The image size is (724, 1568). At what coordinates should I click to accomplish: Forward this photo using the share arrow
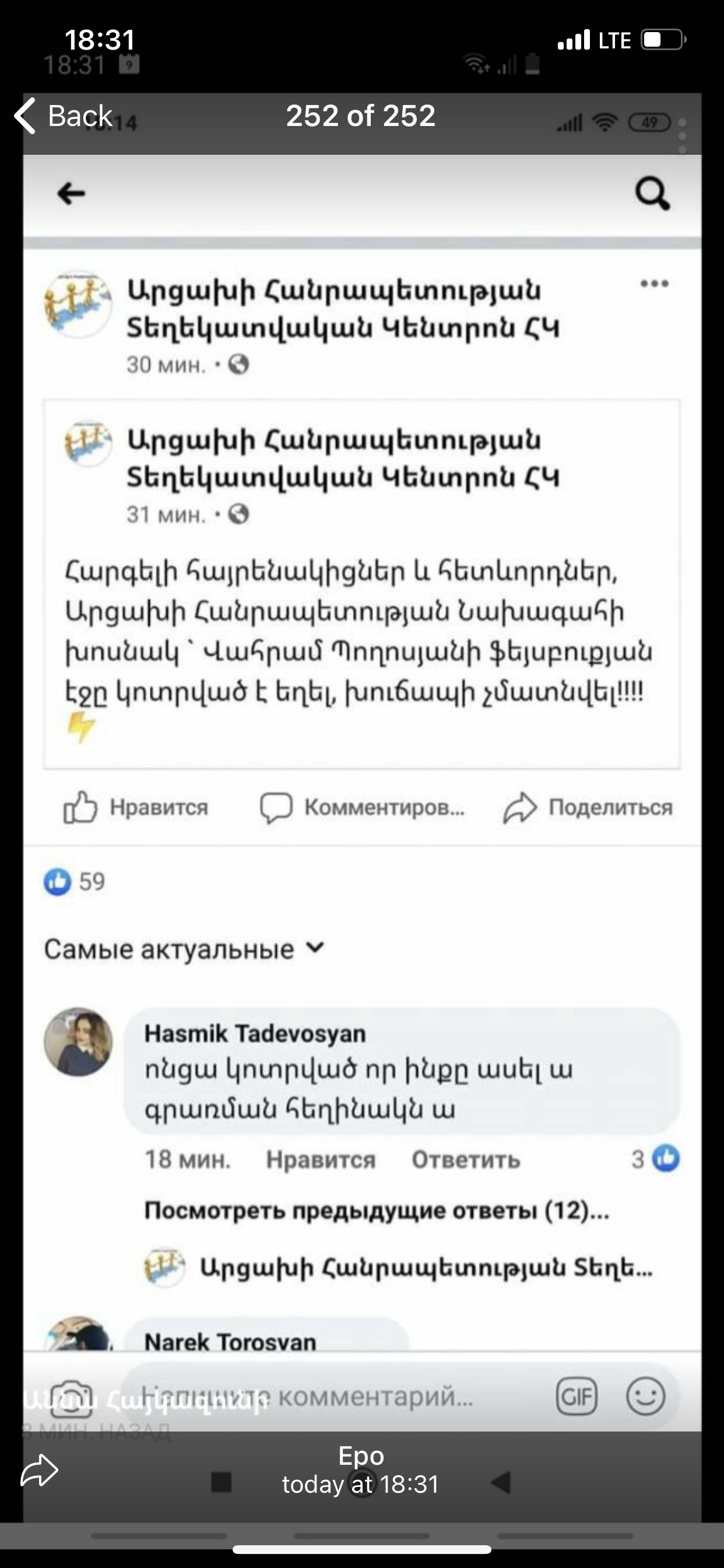click(x=39, y=1470)
